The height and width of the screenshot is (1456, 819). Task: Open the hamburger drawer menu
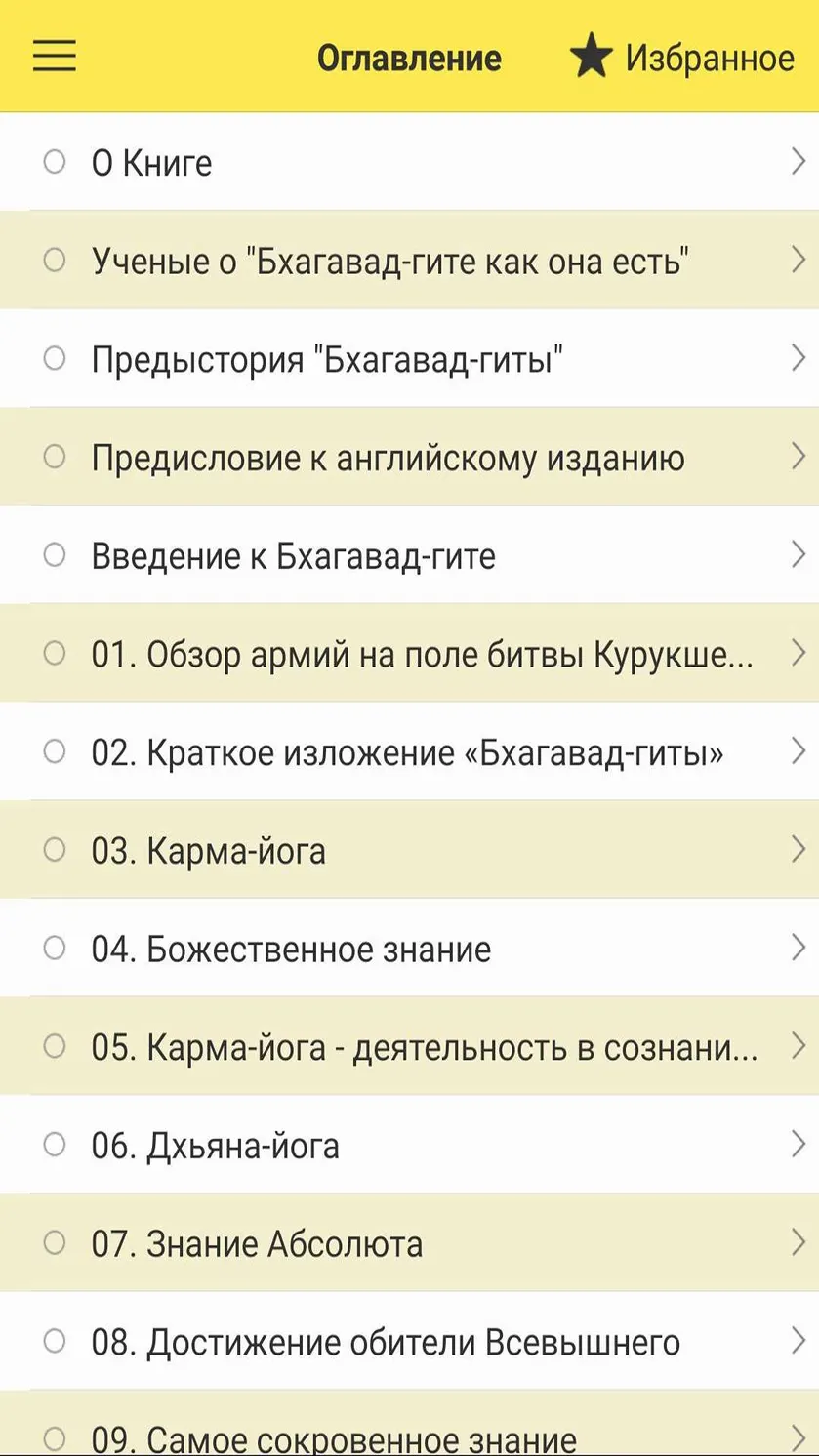point(55,56)
